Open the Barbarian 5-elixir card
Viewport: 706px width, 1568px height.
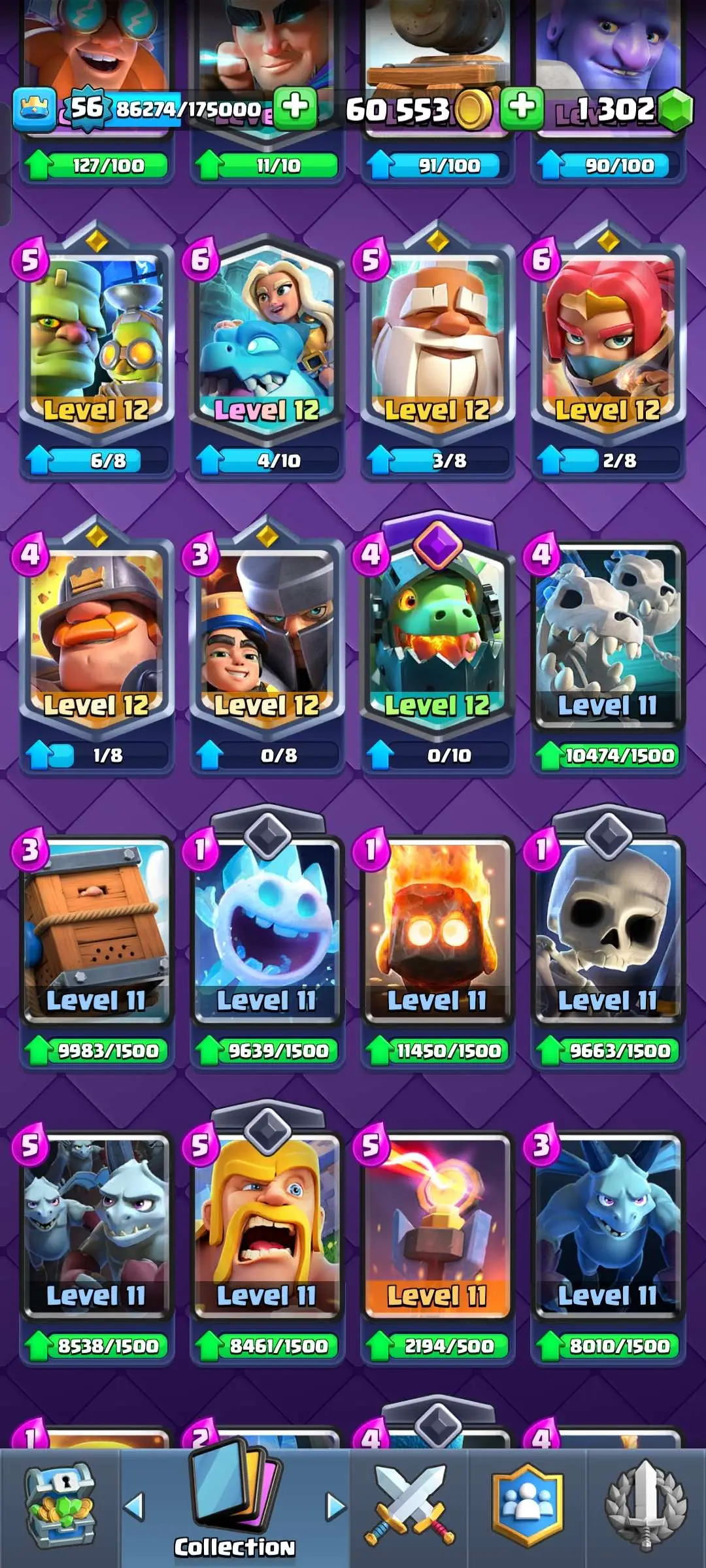click(267, 1222)
